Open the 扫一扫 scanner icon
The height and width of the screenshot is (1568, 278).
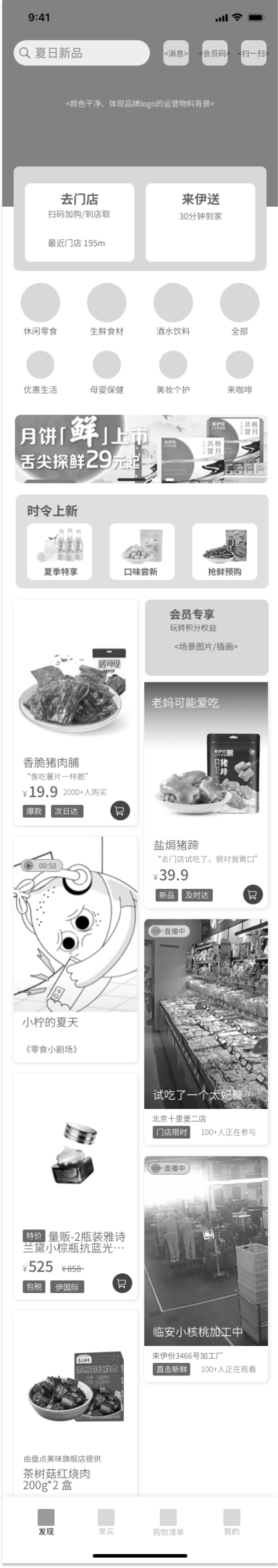pyautogui.click(x=254, y=53)
